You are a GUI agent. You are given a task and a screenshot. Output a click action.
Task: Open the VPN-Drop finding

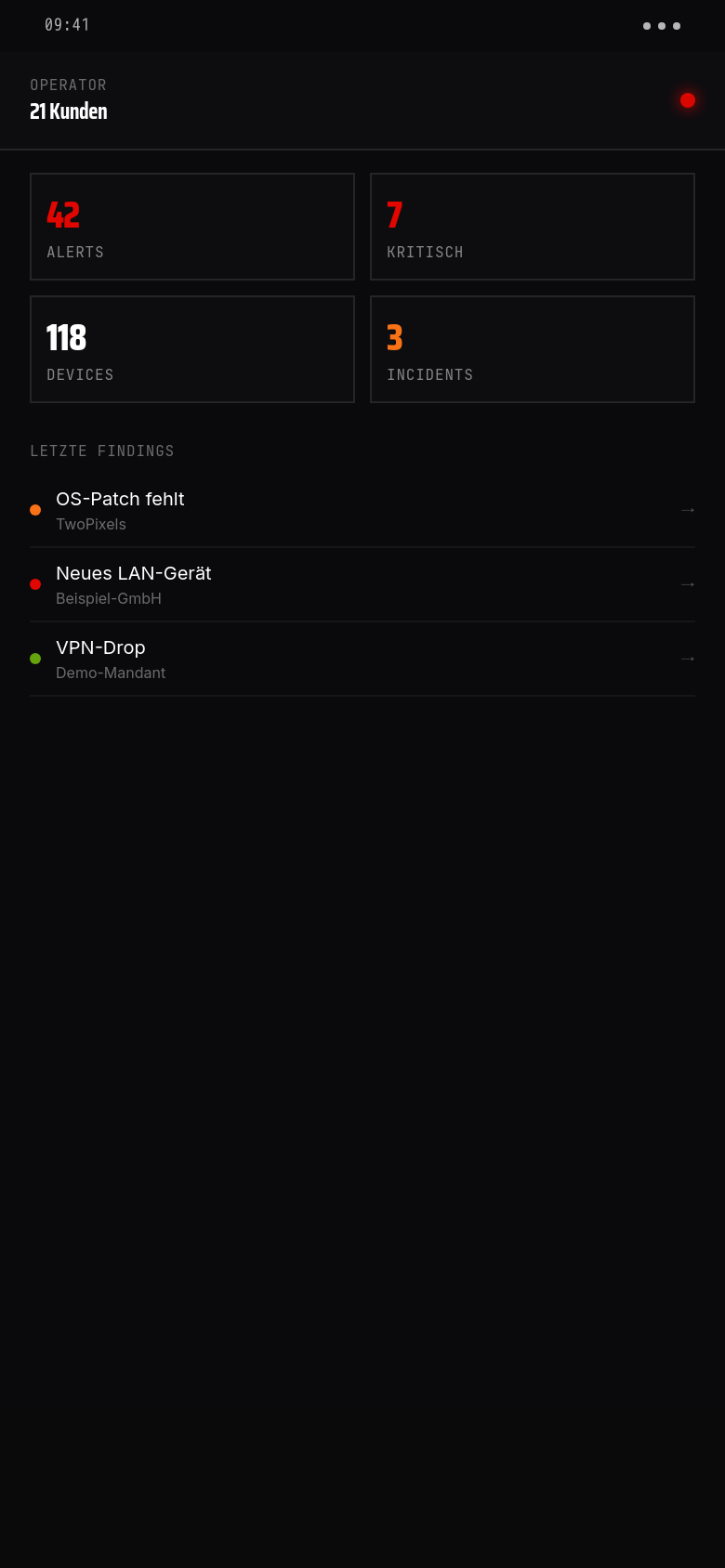(x=362, y=659)
